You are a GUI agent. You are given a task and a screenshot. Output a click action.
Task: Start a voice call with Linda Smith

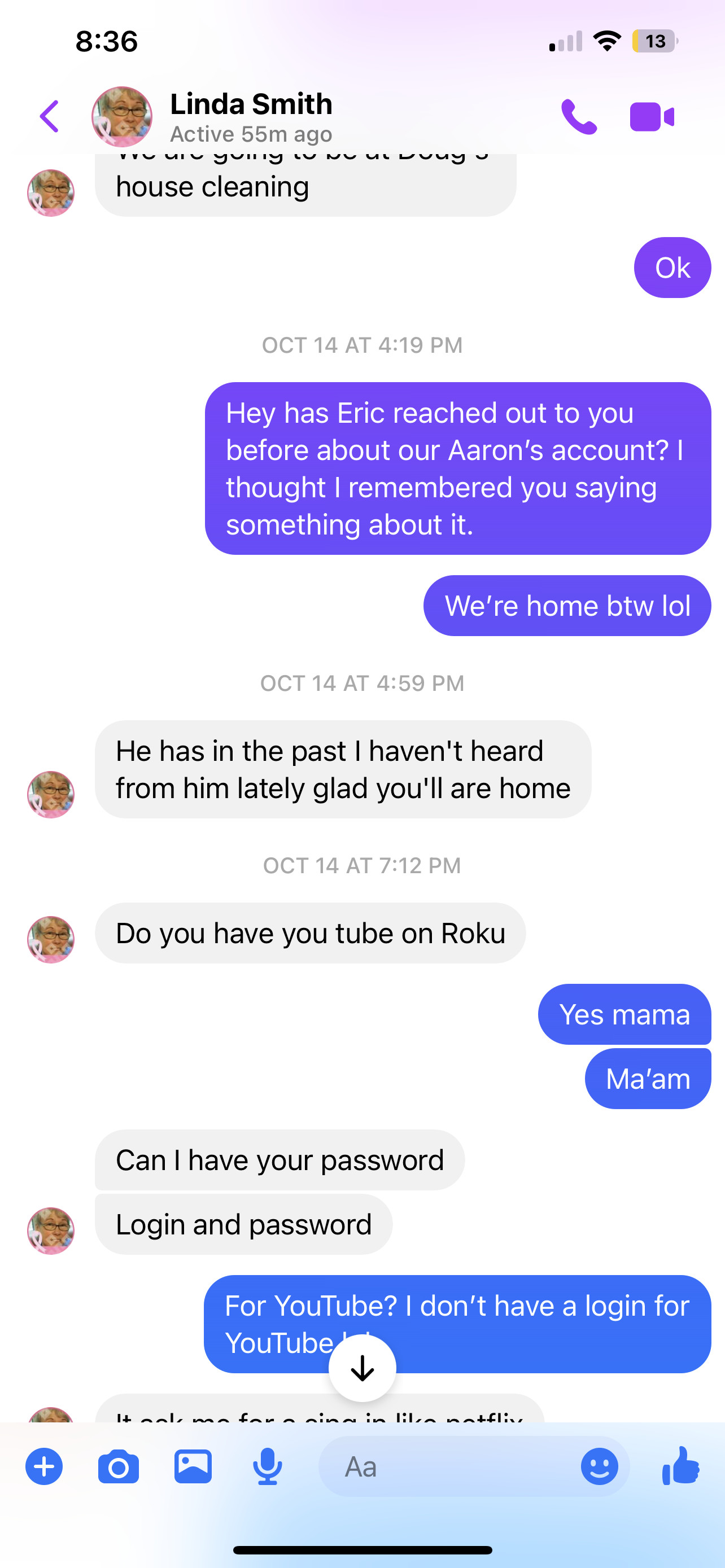point(578,116)
